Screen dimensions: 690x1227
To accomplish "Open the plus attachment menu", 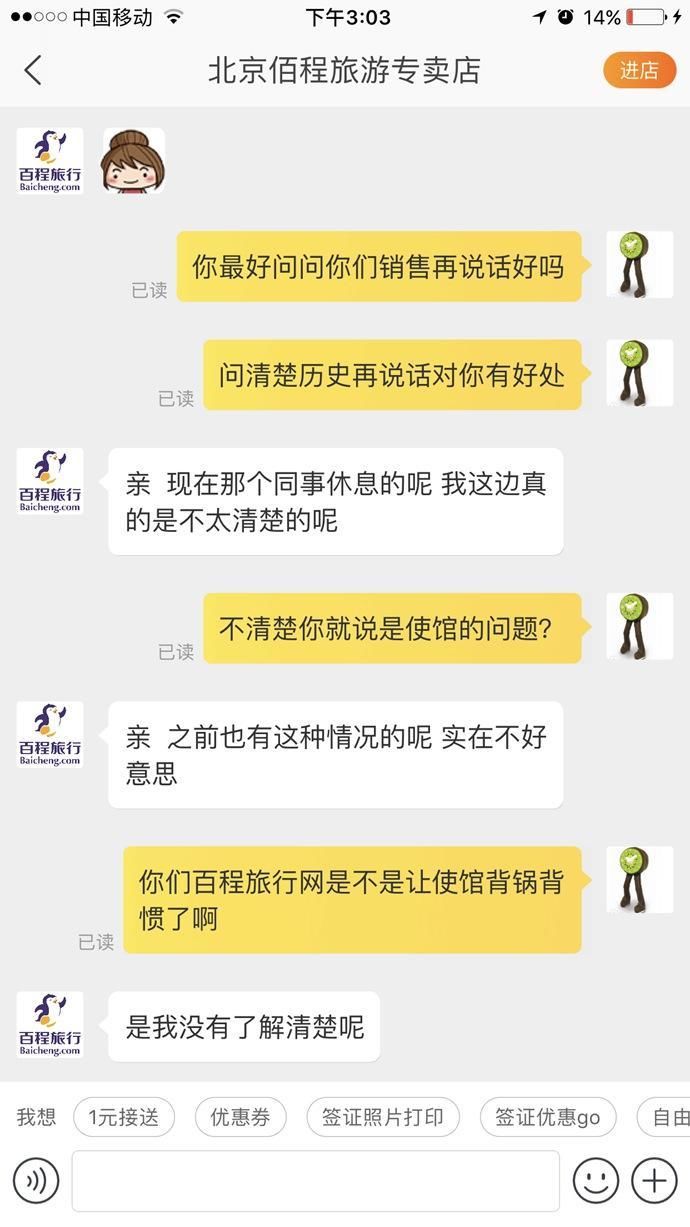I will click(x=654, y=1181).
